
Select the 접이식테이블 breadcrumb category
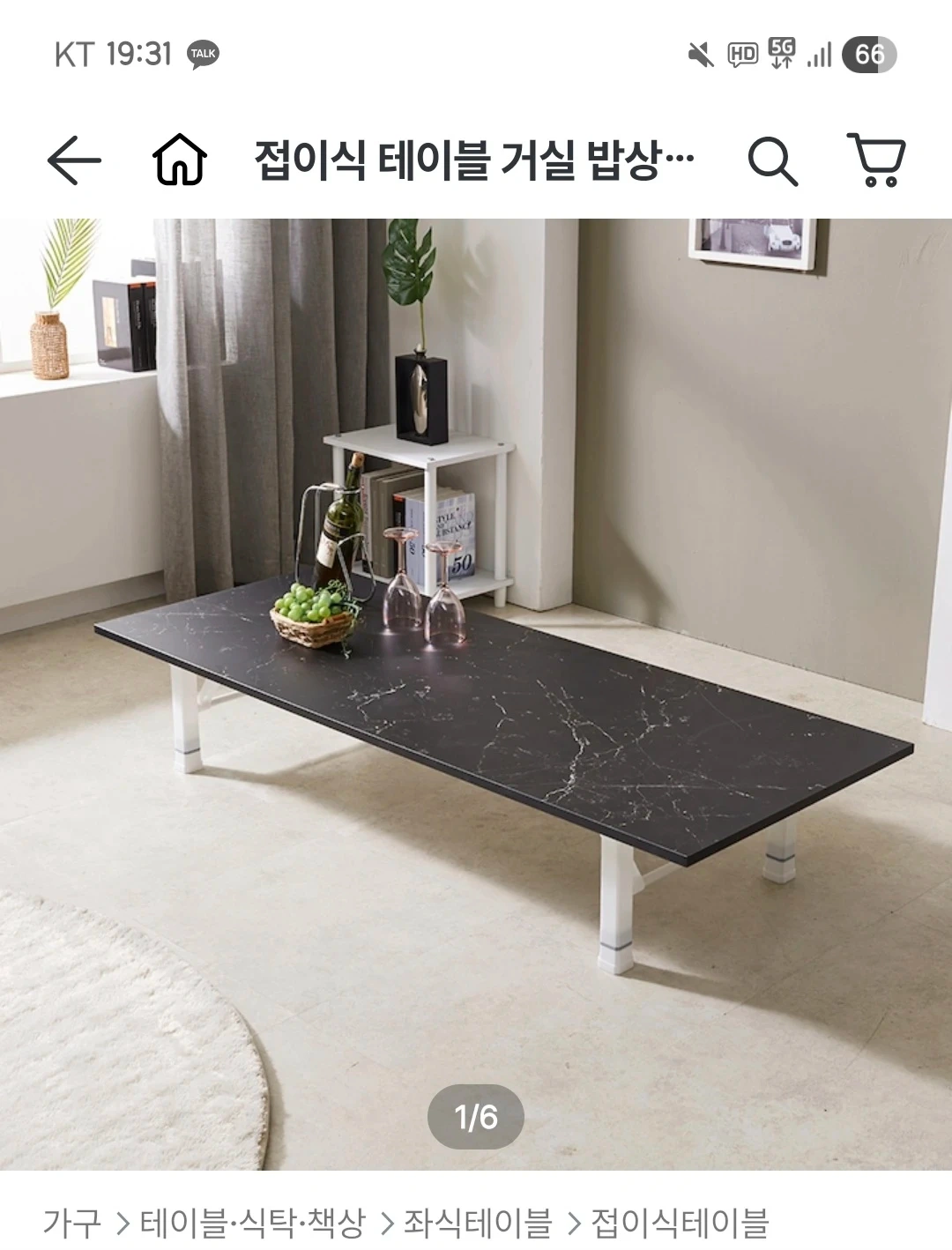pyautogui.click(x=680, y=1223)
